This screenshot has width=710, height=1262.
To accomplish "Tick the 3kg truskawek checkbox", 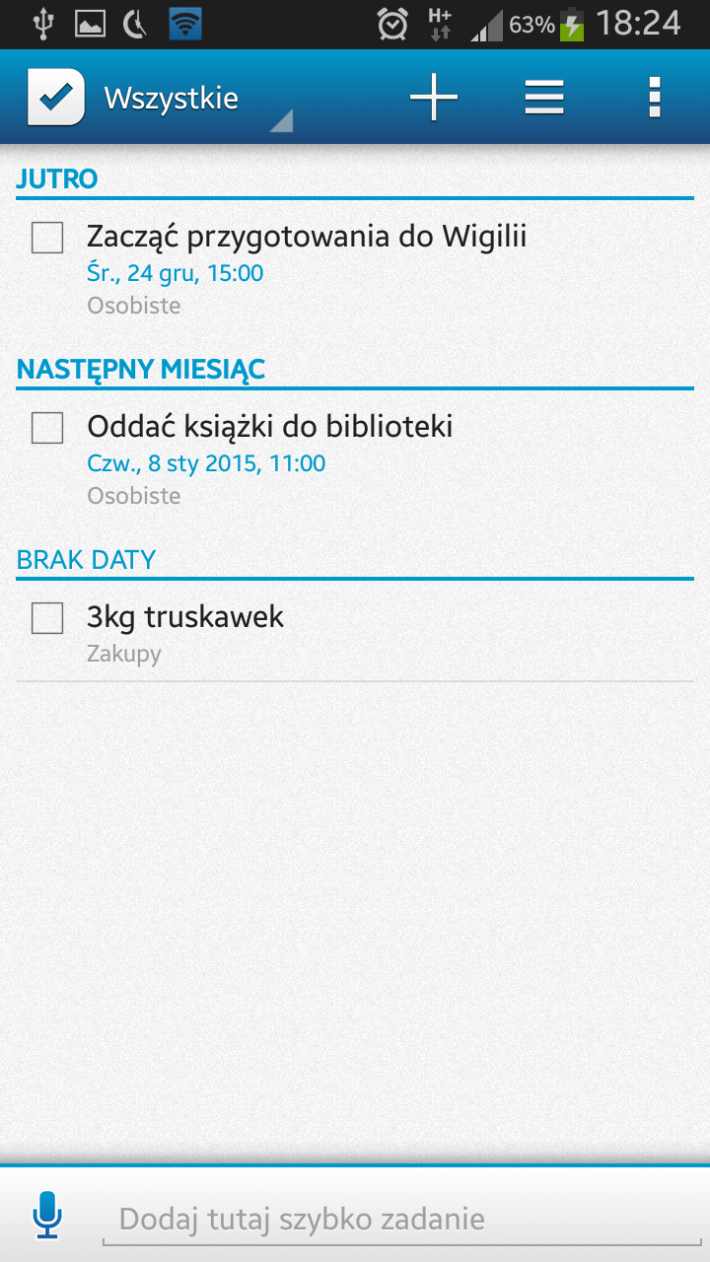I will point(47,618).
